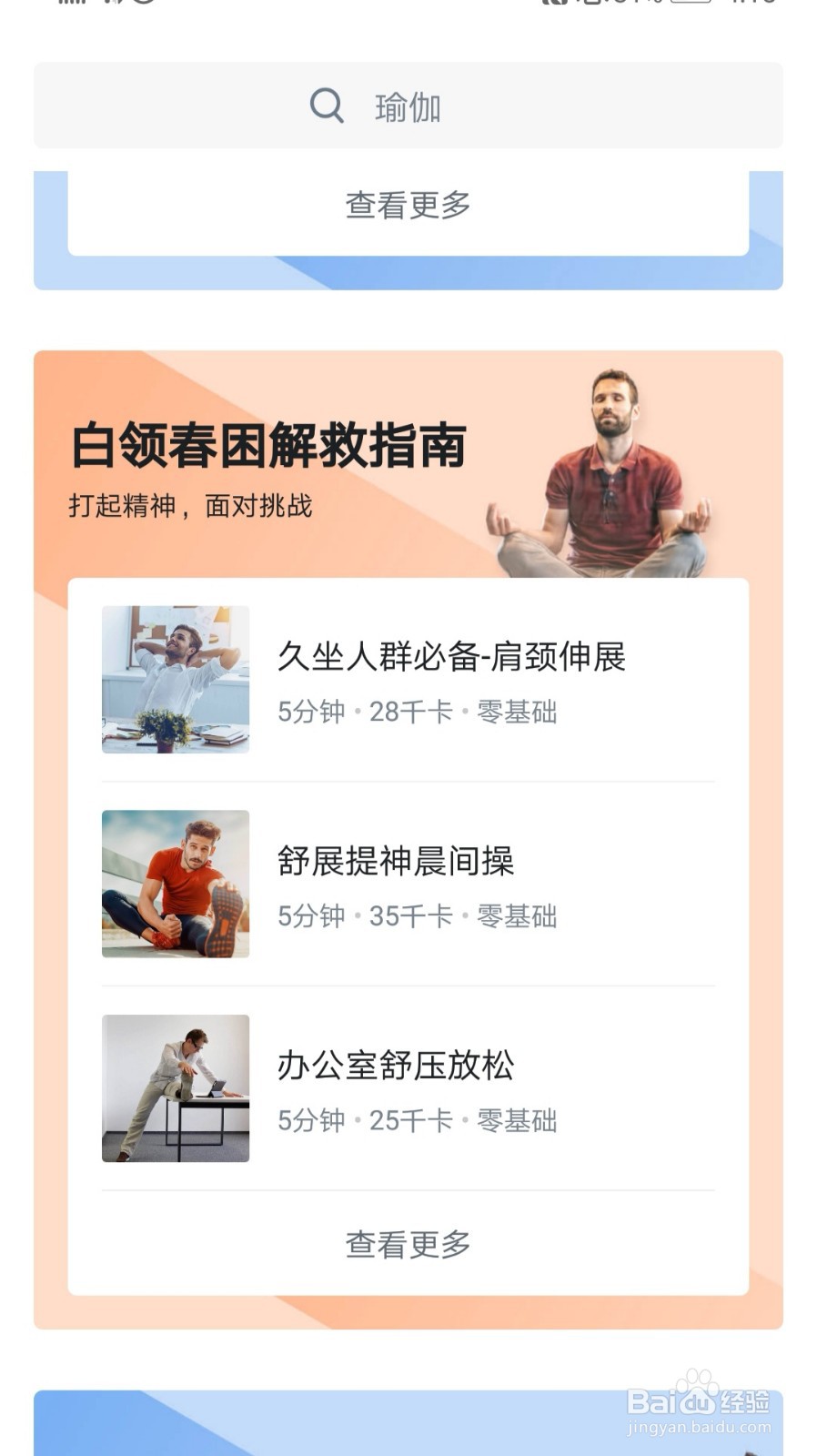Image resolution: width=817 pixels, height=1456 pixels.
Task: Open the 白领春困解救指南 banner
Action: (408, 465)
